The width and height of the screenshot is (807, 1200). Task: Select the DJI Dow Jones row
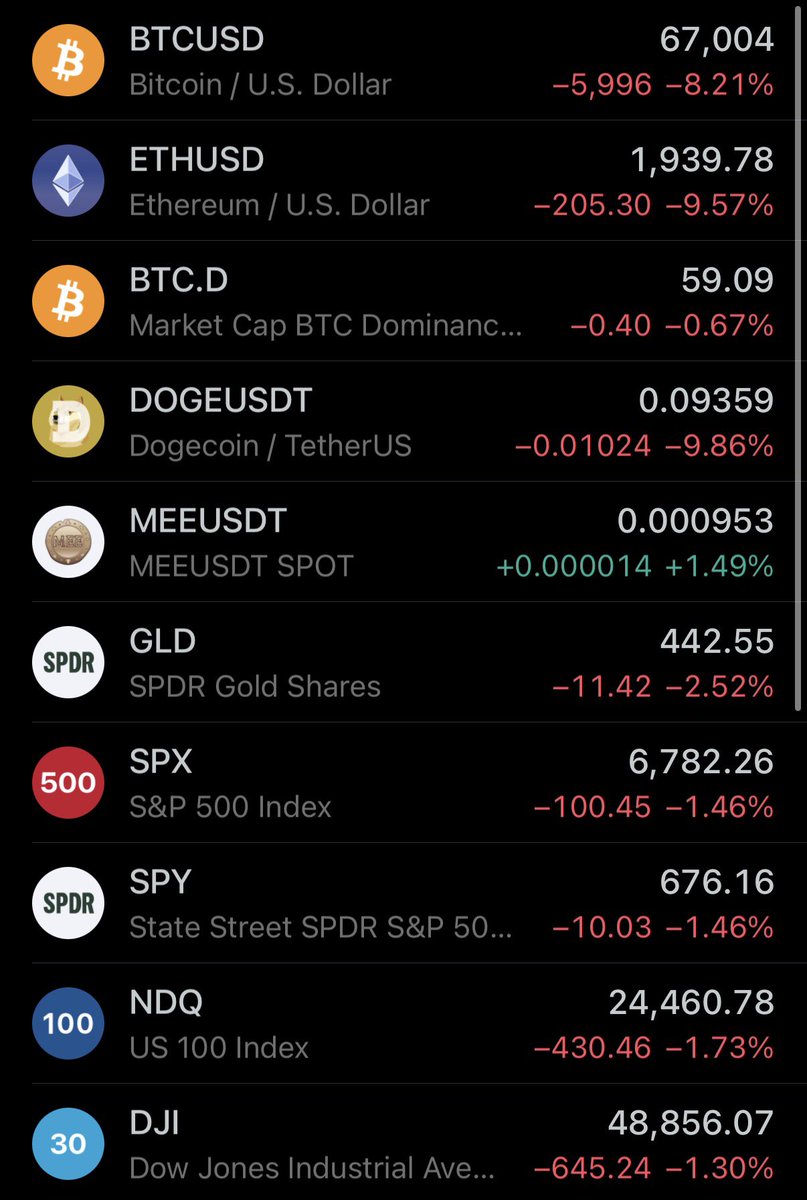(x=400, y=1143)
